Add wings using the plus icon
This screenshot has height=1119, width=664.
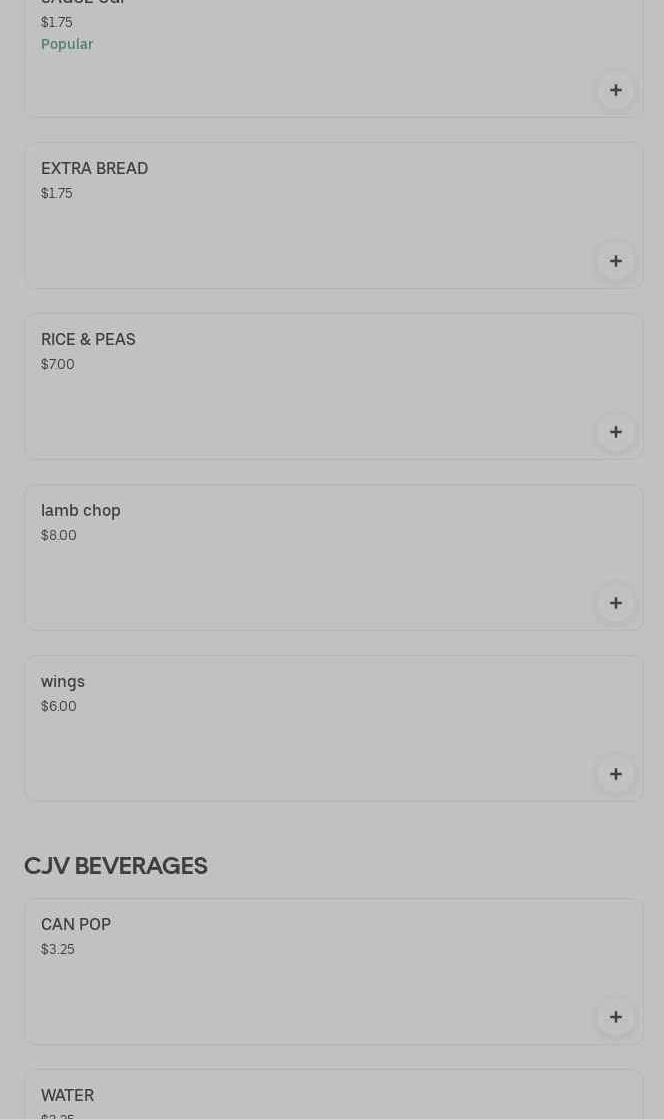click(615, 774)
